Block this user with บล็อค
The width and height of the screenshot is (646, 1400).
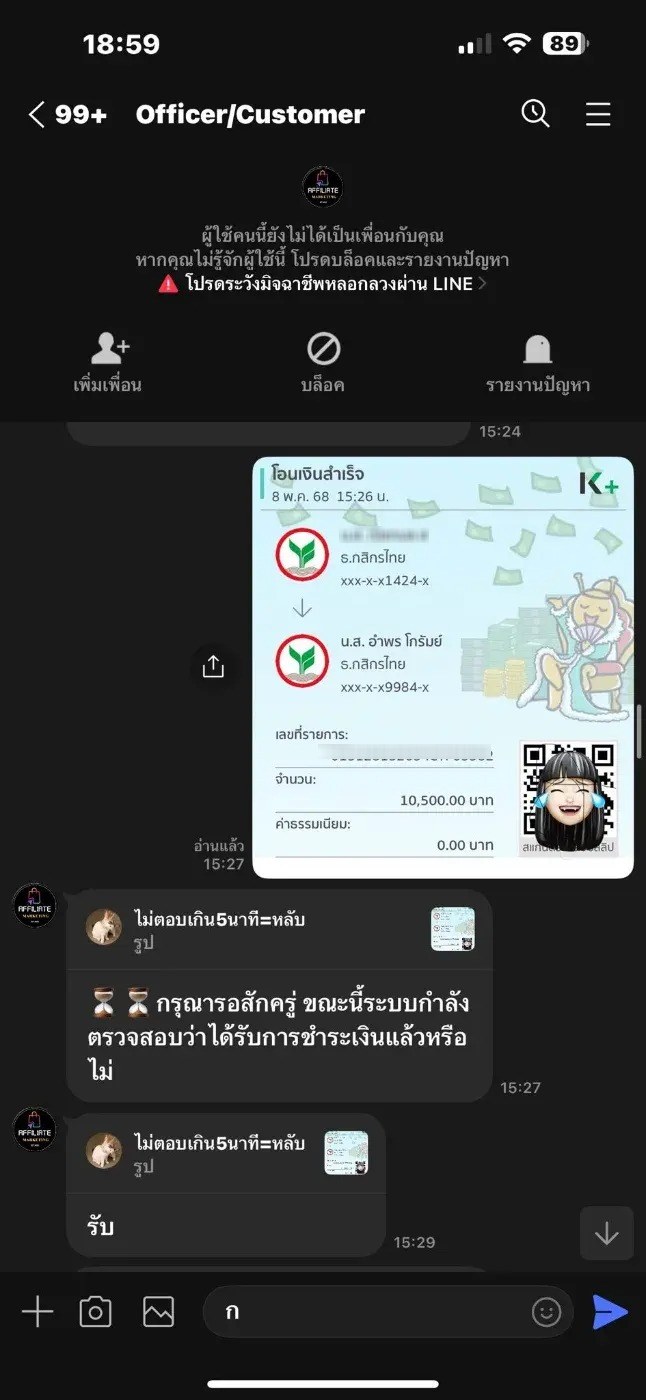click(x=323, y=362)
